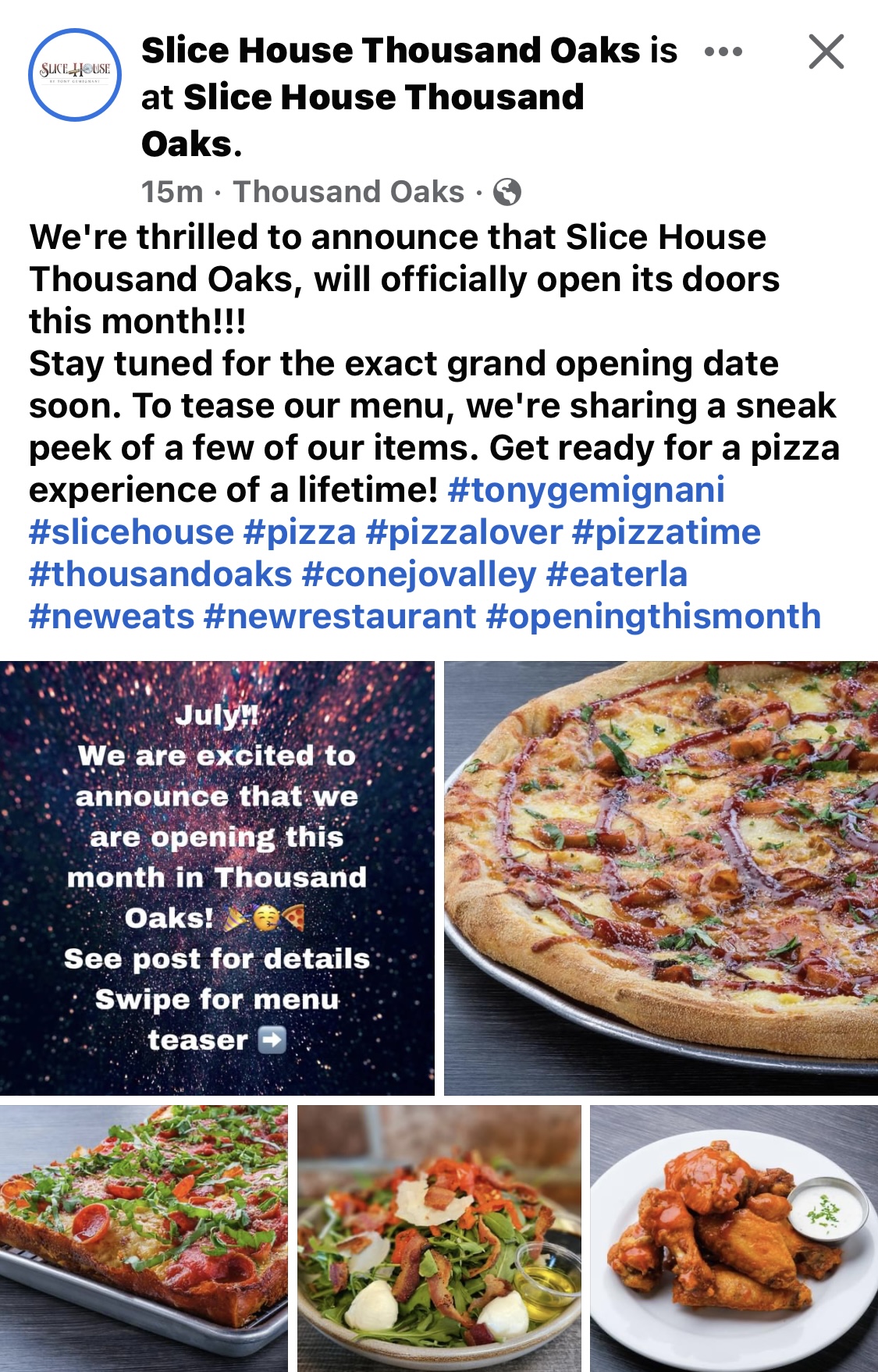
Task: Open the #slicehouse hashtag
Action: tap(131, 532)
